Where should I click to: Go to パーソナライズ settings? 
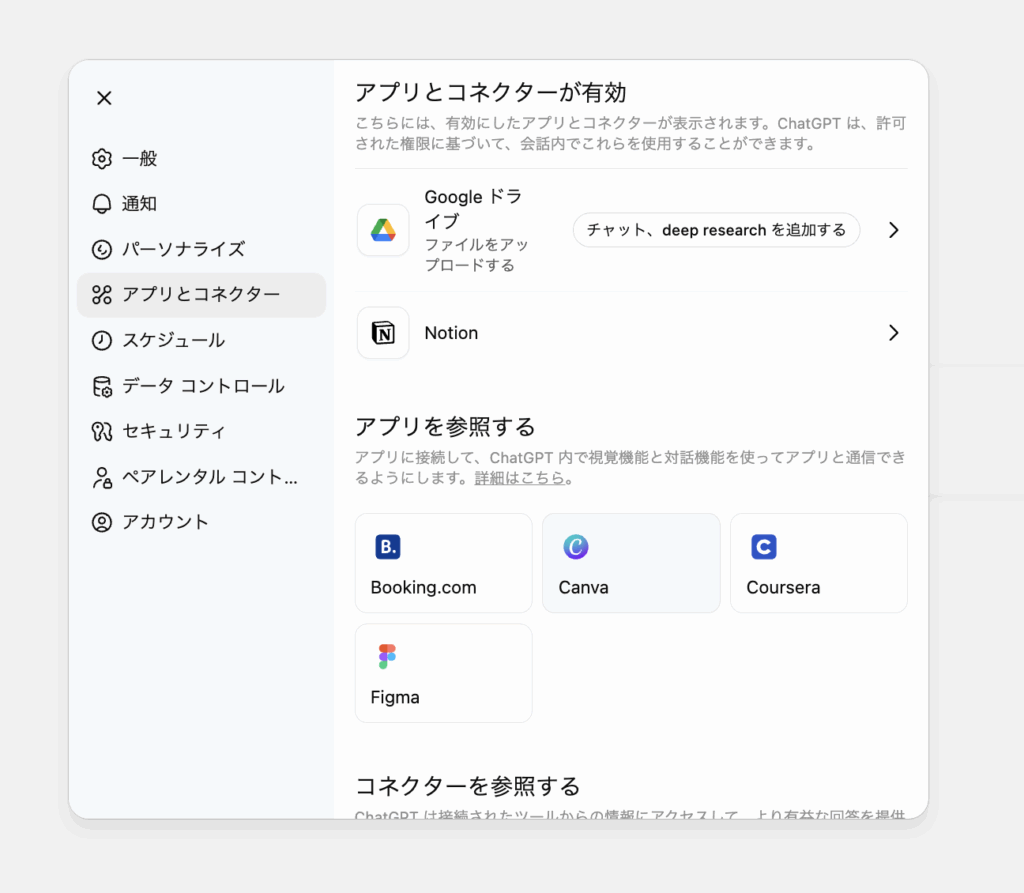pos(182,249)
